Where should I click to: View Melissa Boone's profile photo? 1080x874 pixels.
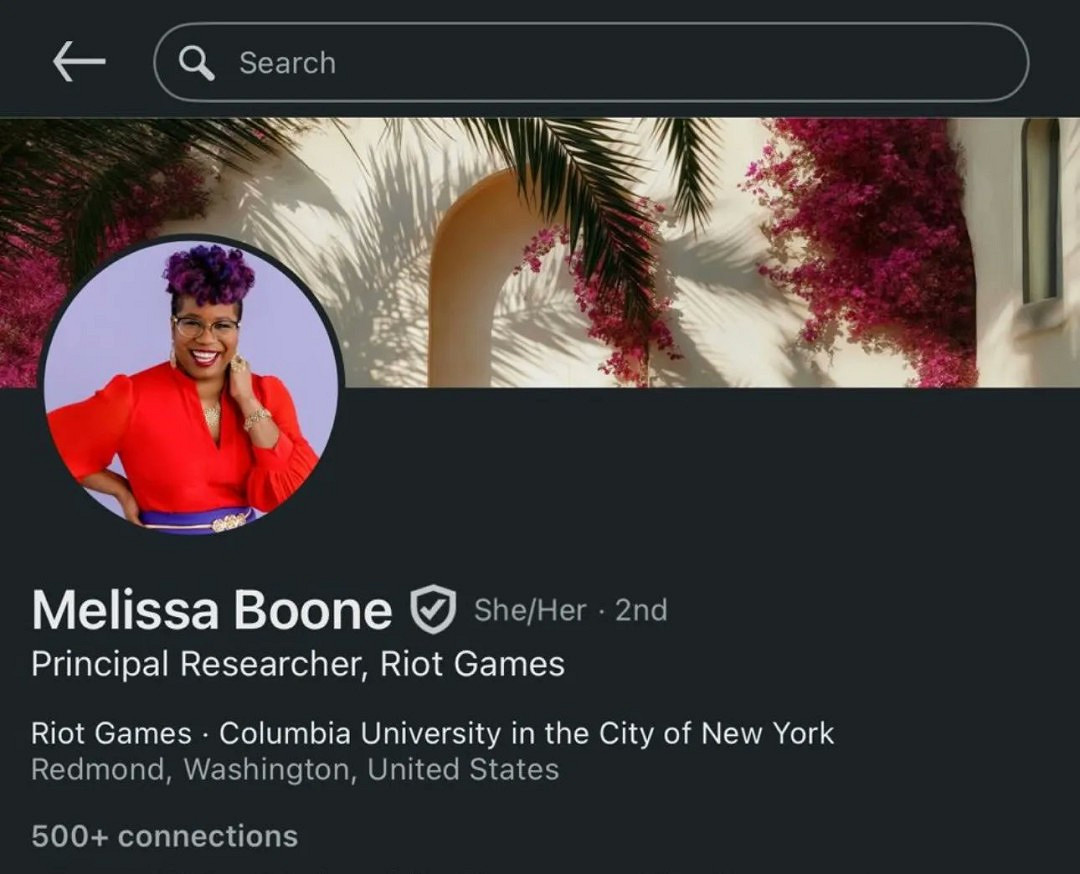click(x=190, y=386)
